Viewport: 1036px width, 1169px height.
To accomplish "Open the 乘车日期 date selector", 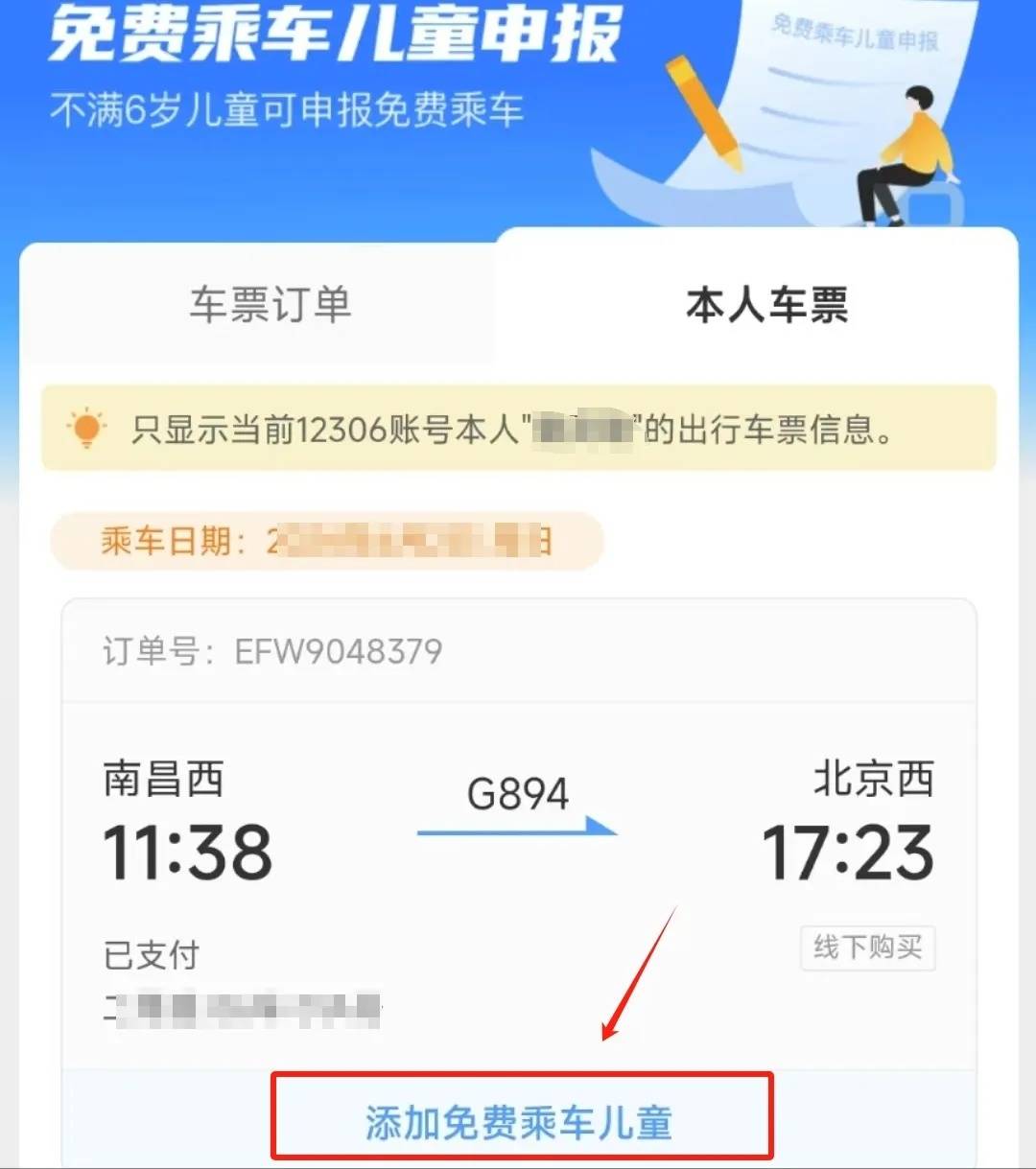I will 326,541.
